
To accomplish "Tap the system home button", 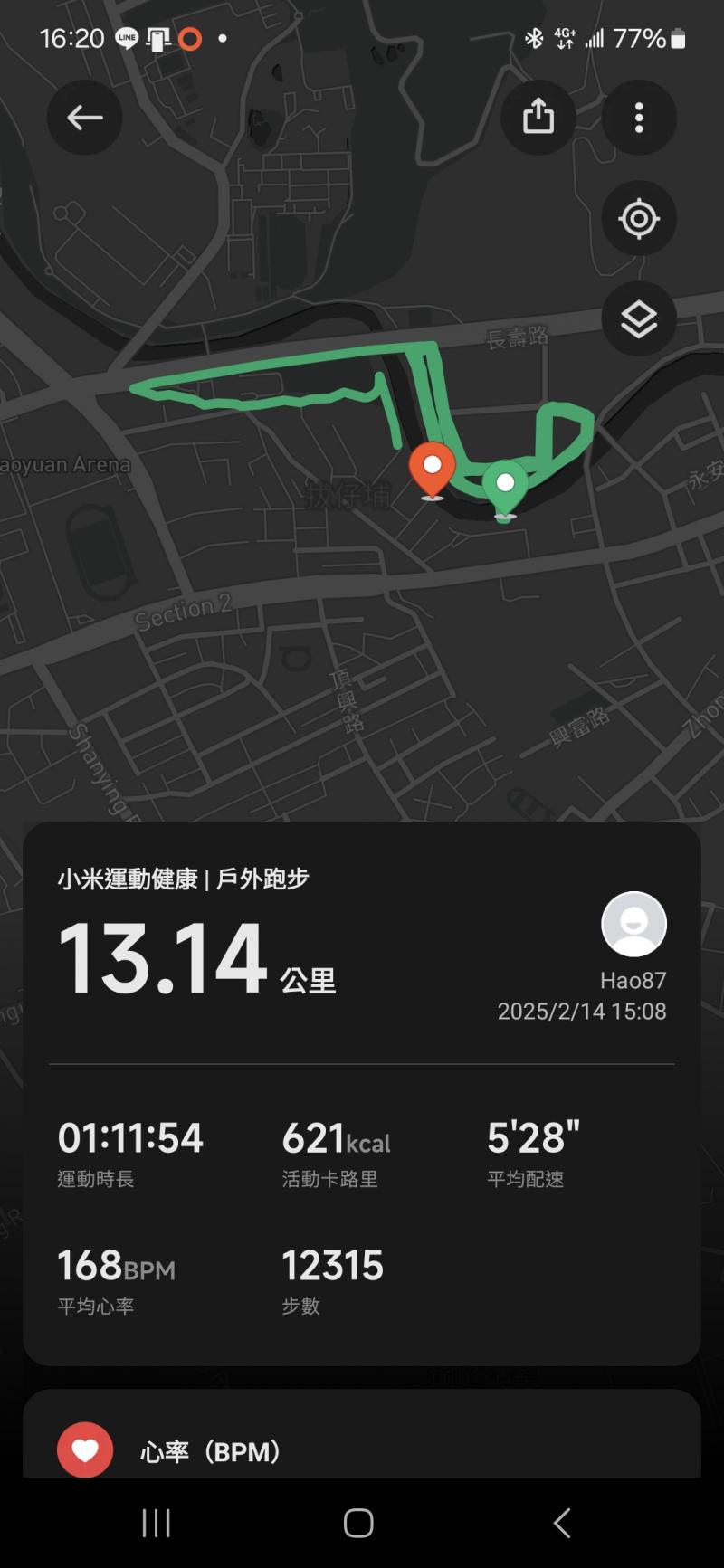I will coord(358,1523).
